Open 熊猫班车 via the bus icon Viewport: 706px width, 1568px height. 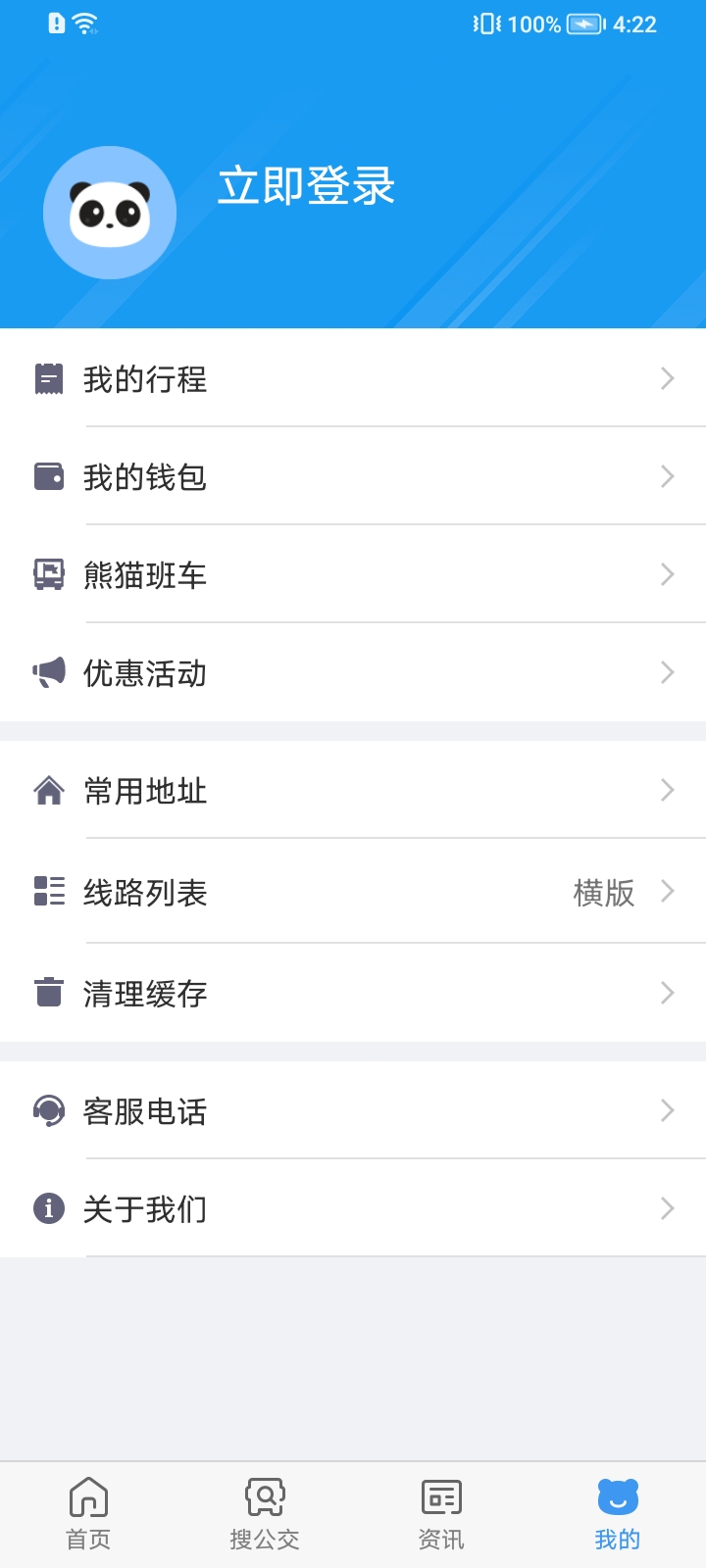pyautogui.click(x=48, y=575)
